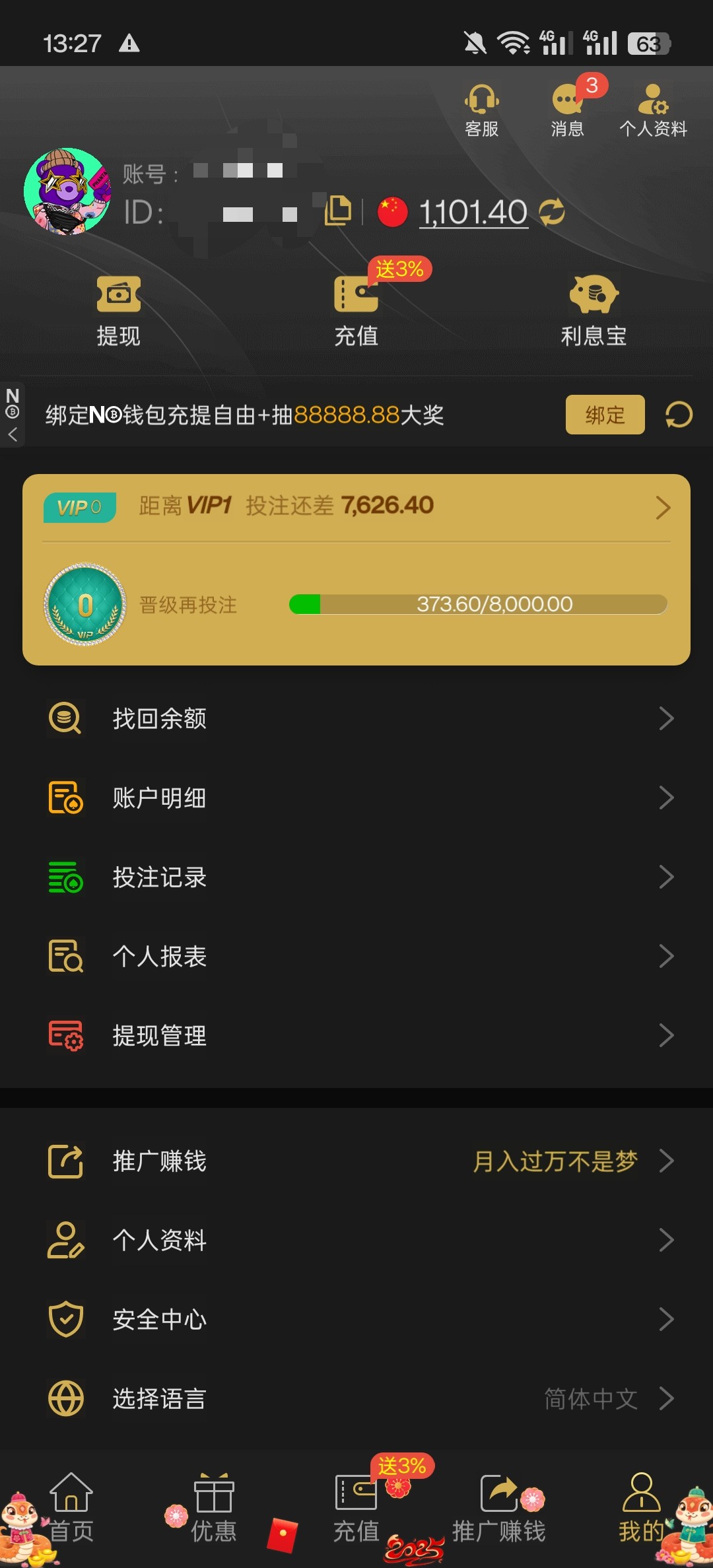Image resolution: width=713 pixels, height=1568 pixels.
Task: Copy the account ID
Action: pyautogui.click(x=338, y=211)
